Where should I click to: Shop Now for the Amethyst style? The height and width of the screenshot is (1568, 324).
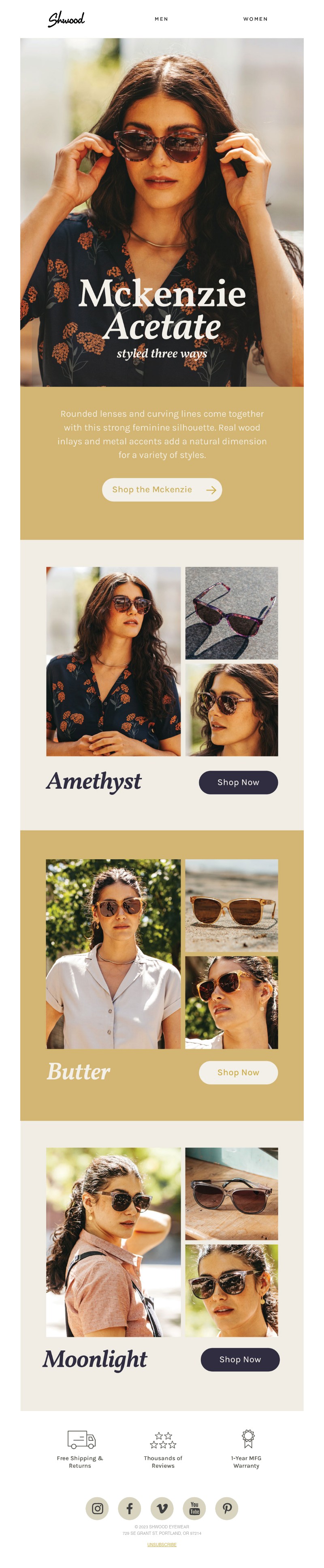click(x=238, y=782)
